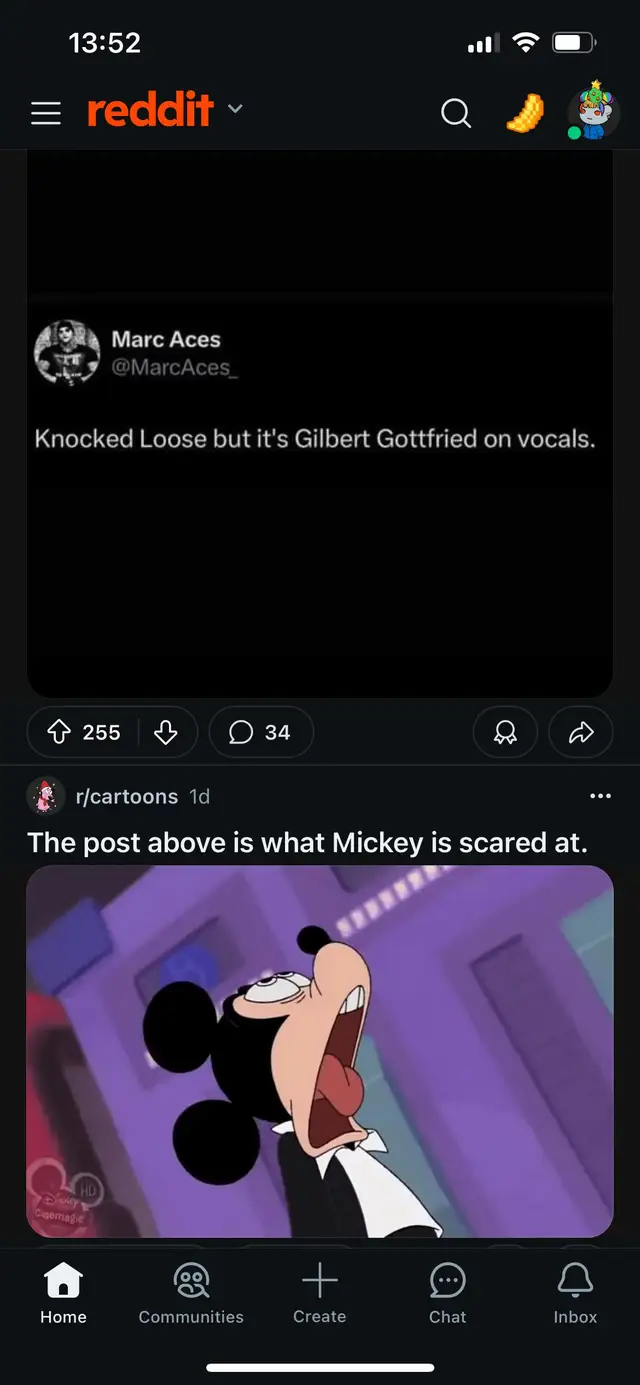Screen dimensions: 640x1385
Task: Switch to the Chat tab
Action: point(447,1292)
